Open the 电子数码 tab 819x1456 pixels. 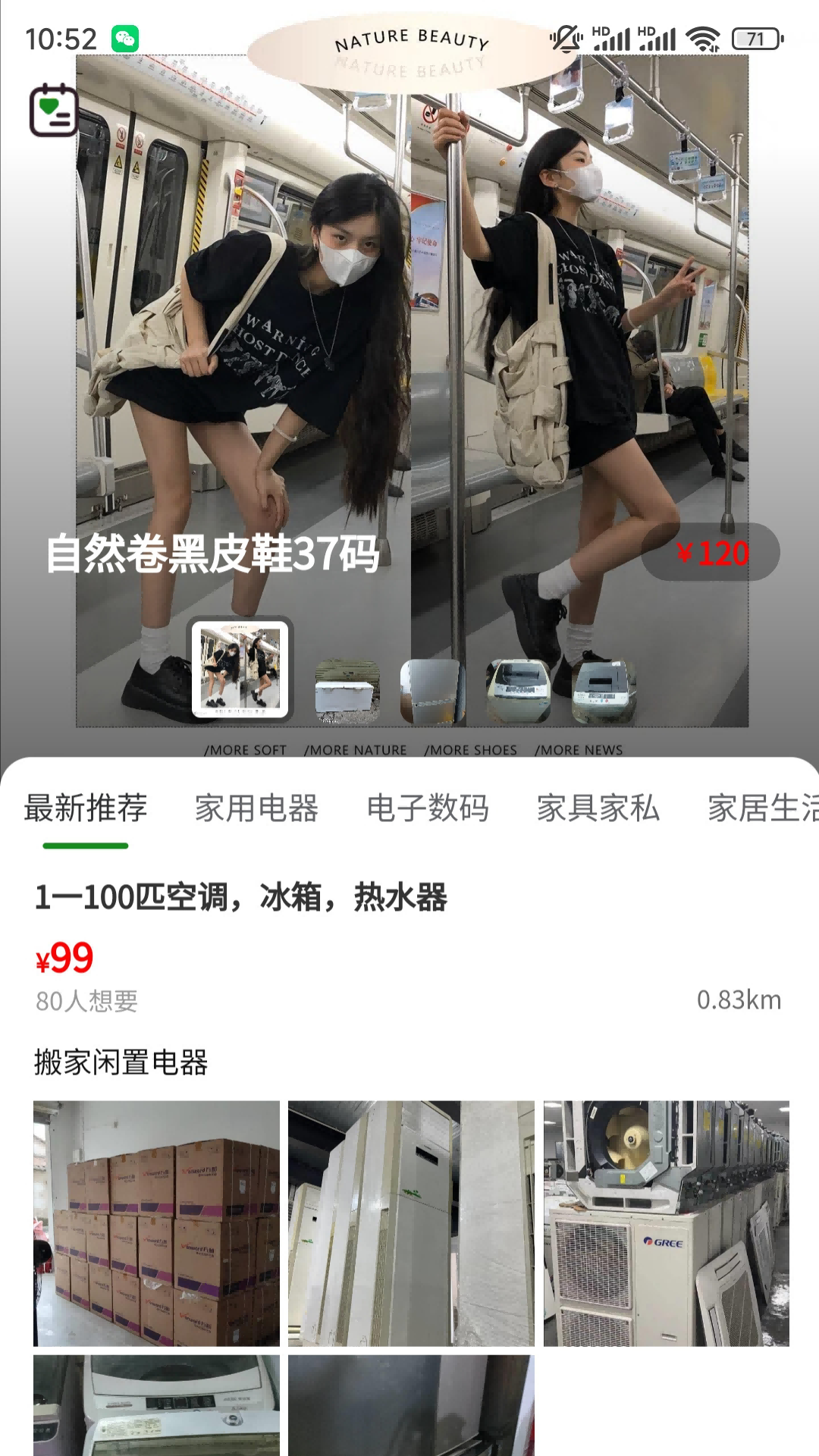[x=428, y=809]
